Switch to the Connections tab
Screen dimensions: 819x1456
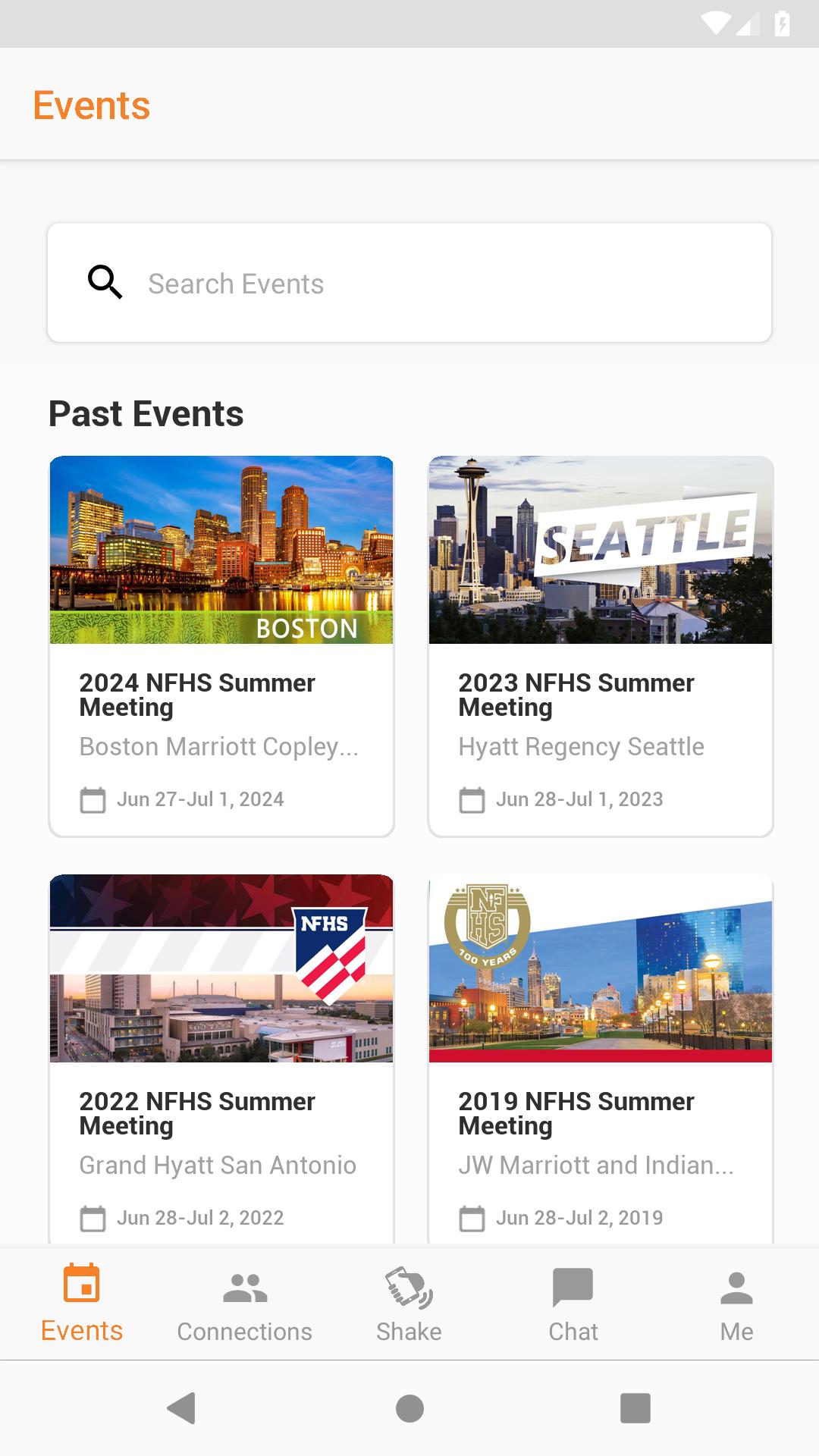pos(245,1303)
